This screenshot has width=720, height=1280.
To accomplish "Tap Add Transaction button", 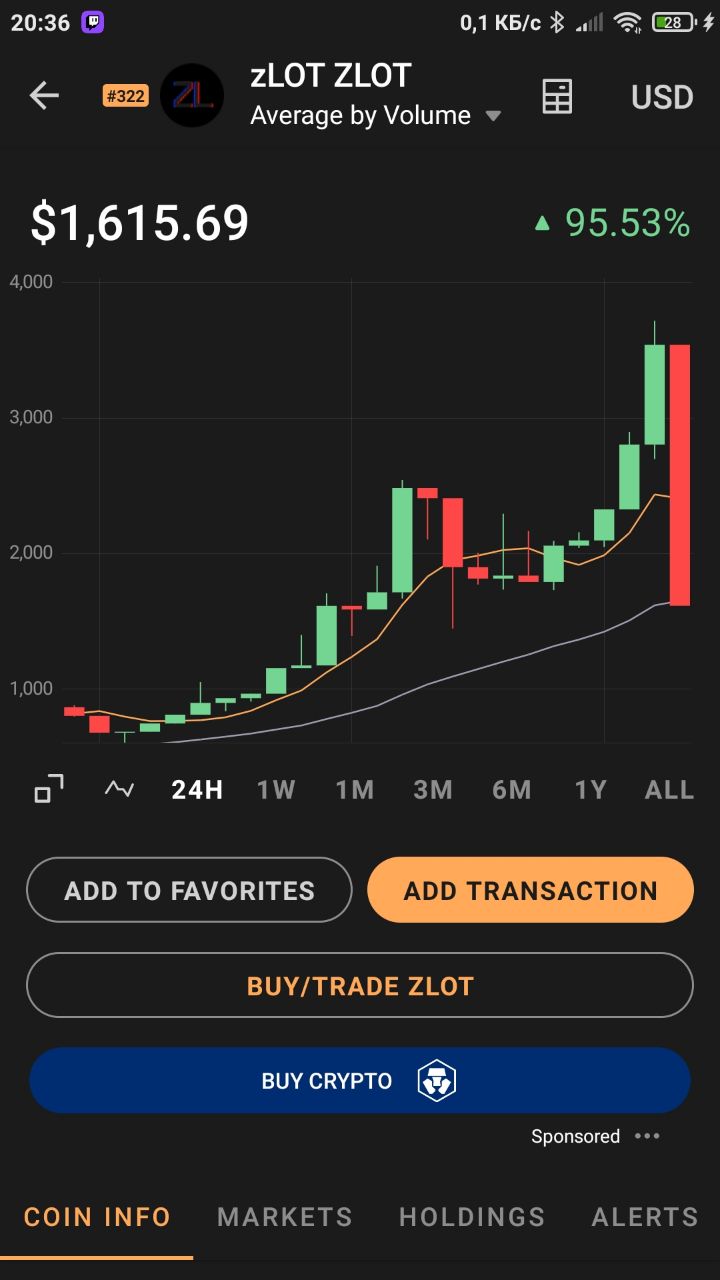I will (x=530, y=890).
